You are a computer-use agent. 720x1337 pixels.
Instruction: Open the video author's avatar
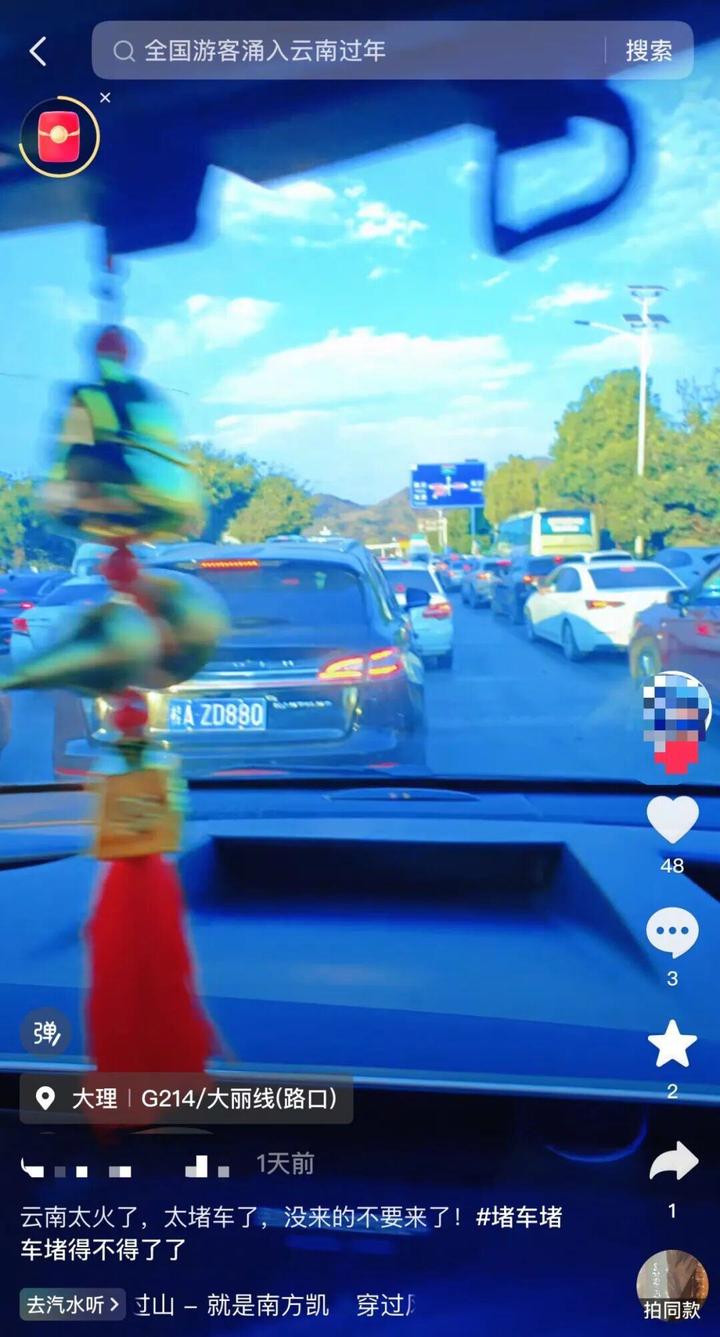[x=676, y=712]
